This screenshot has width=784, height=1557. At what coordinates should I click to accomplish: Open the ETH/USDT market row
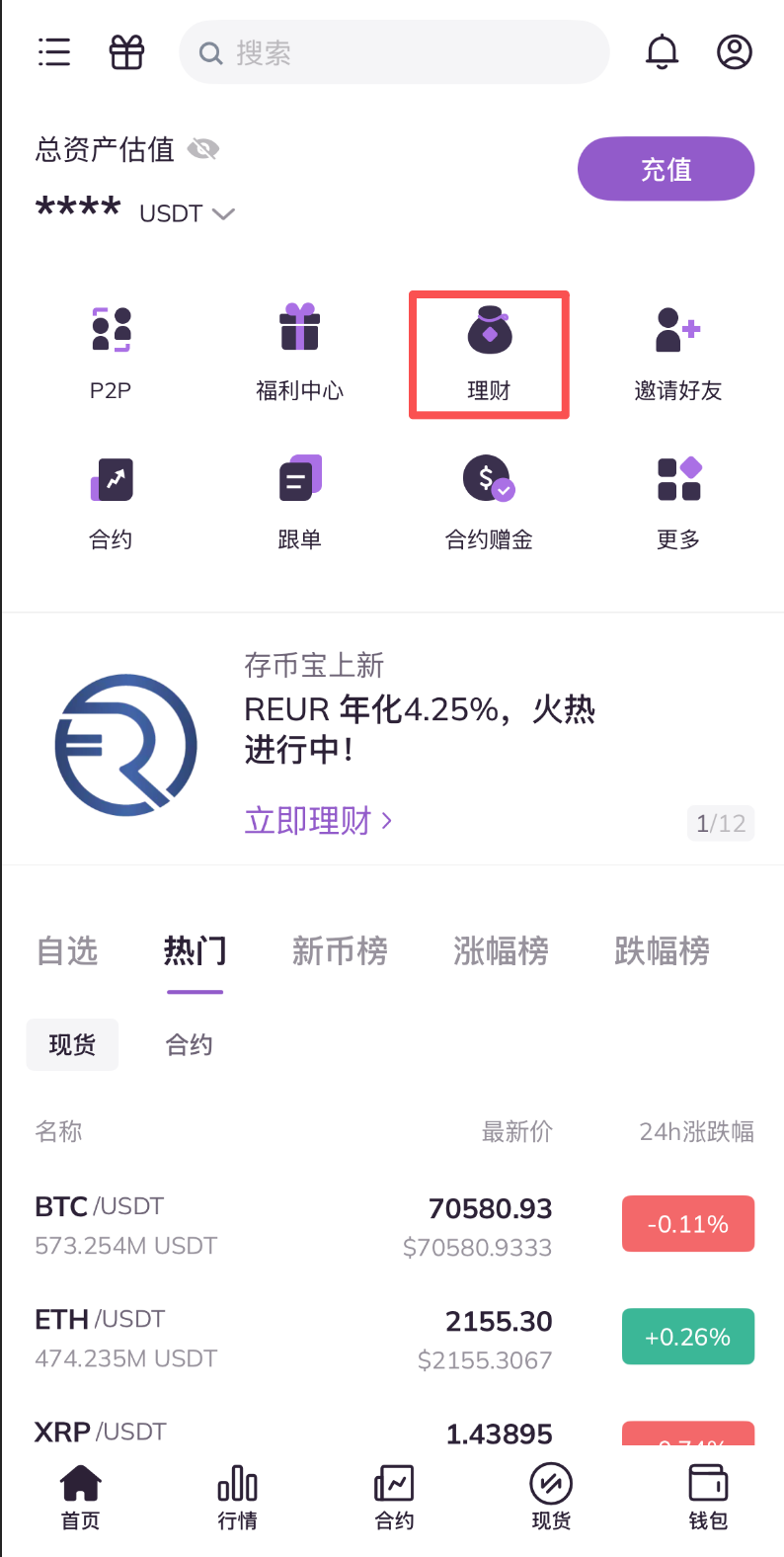pos(296,1338)
